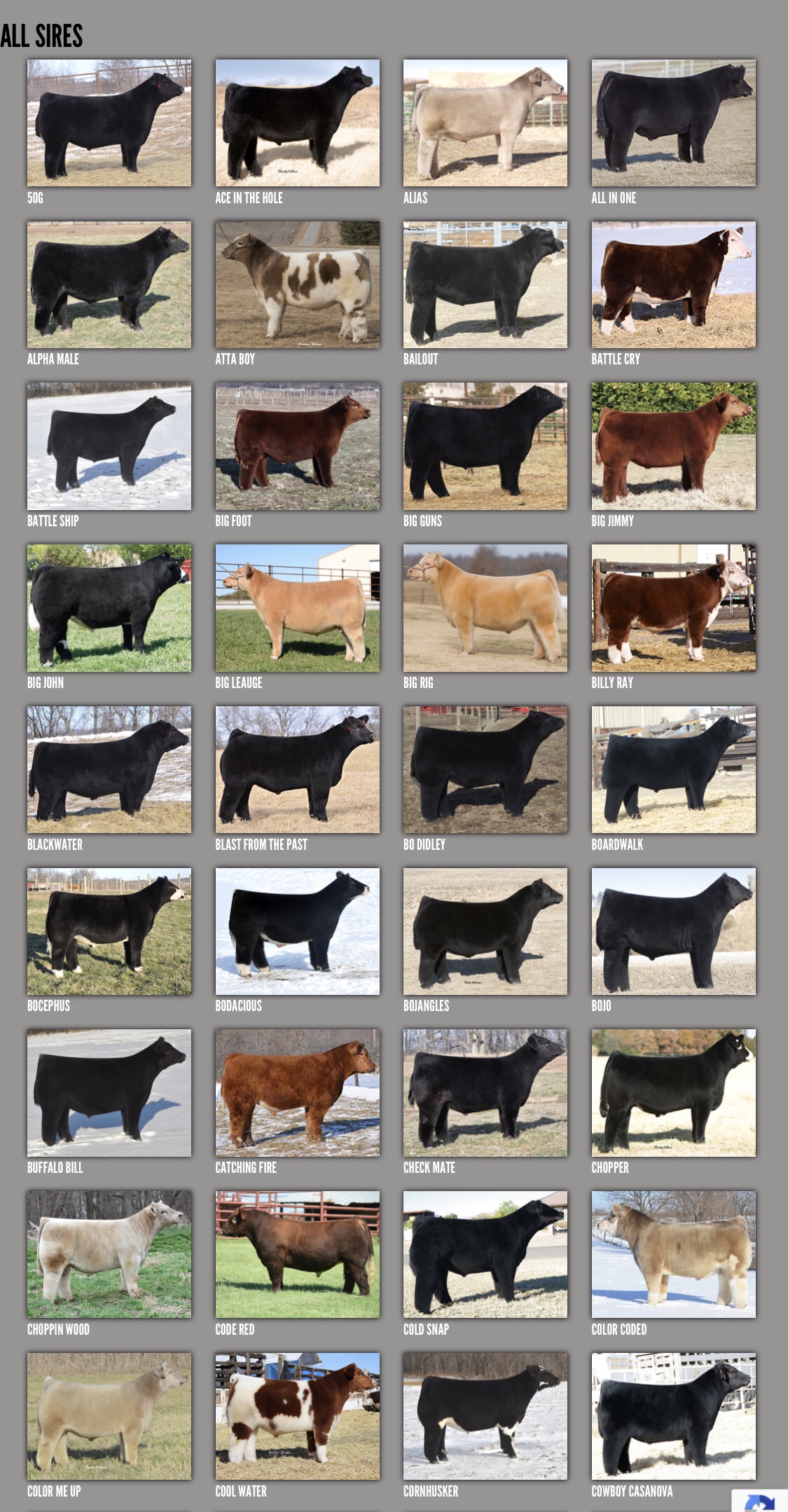The image size is (788, 1512).
Task: View the Alias sire tile
Action: pyautogui.click(x=485, y=123)
